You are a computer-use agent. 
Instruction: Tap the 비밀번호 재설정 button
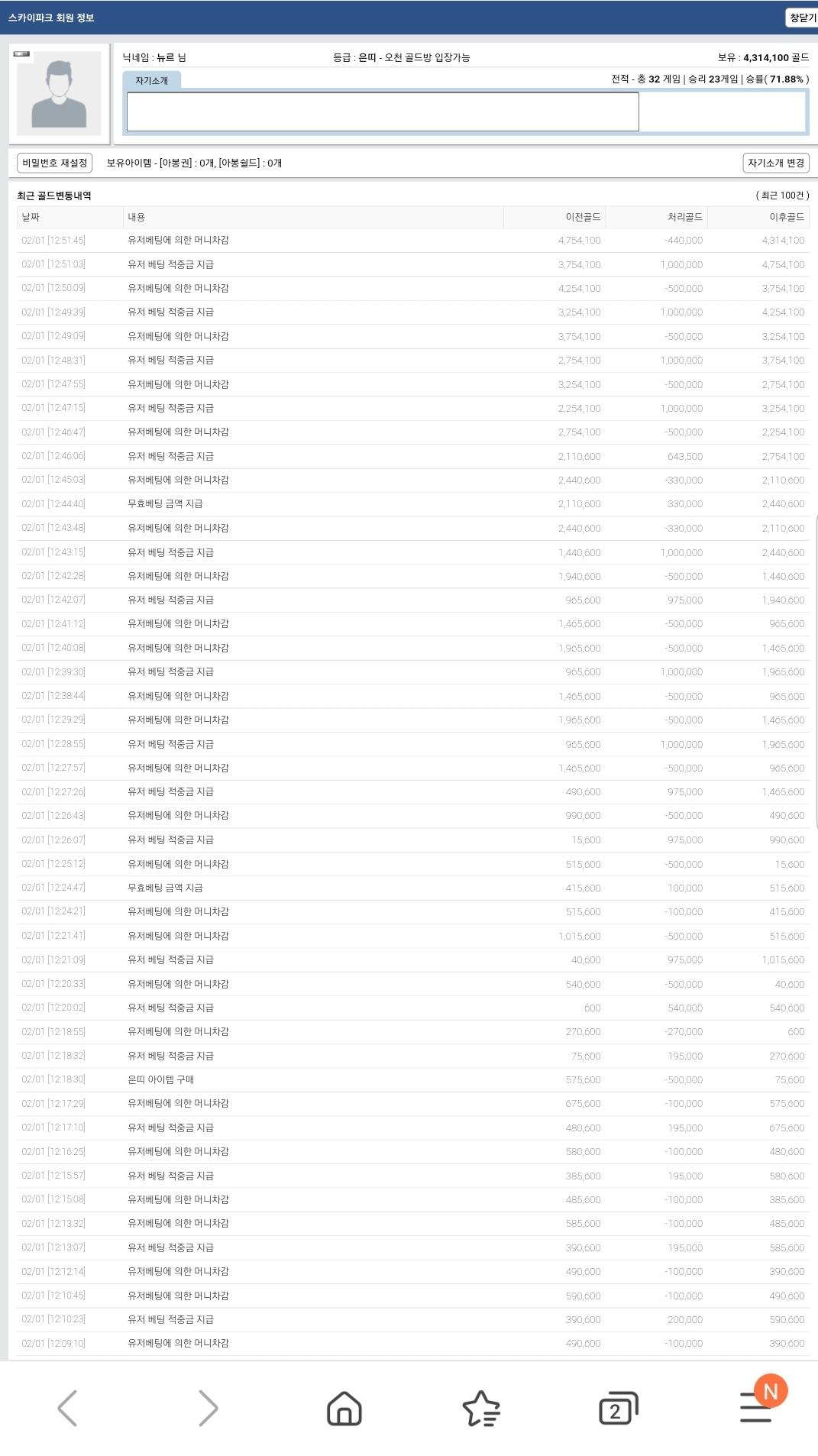55,163
